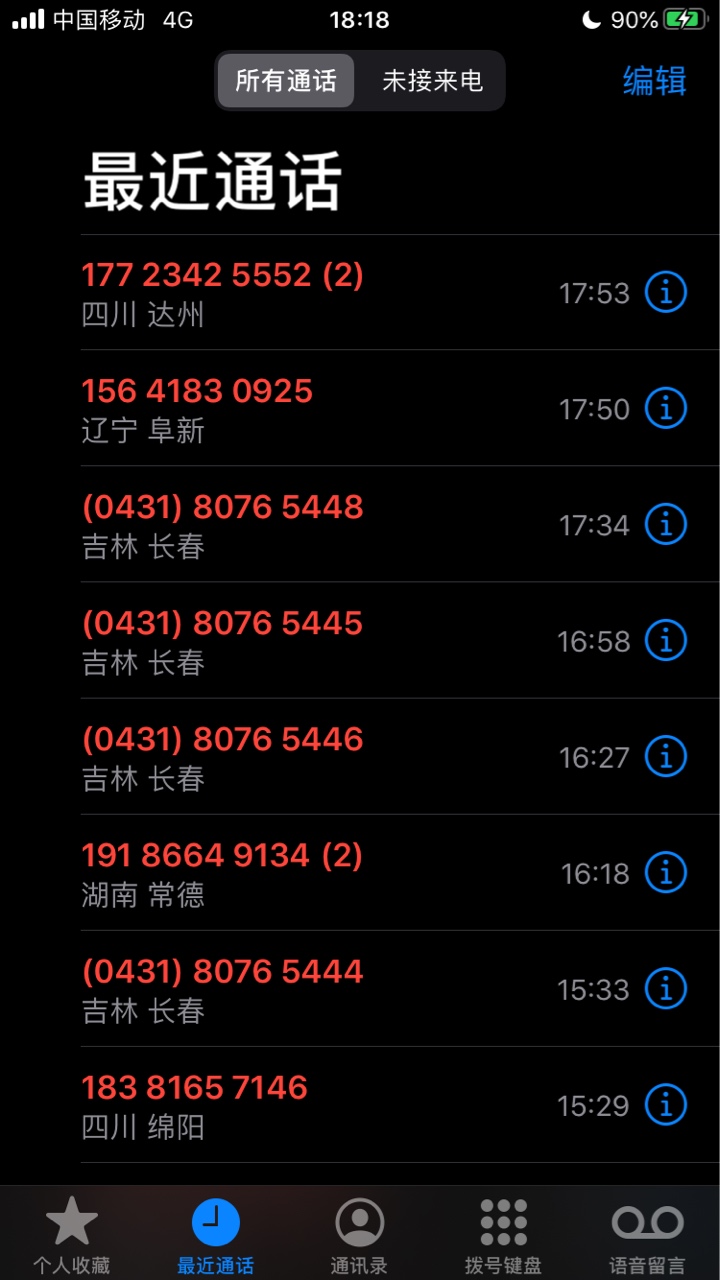
Task: Open info for 177 2342 5552
Action: point(666,293)
